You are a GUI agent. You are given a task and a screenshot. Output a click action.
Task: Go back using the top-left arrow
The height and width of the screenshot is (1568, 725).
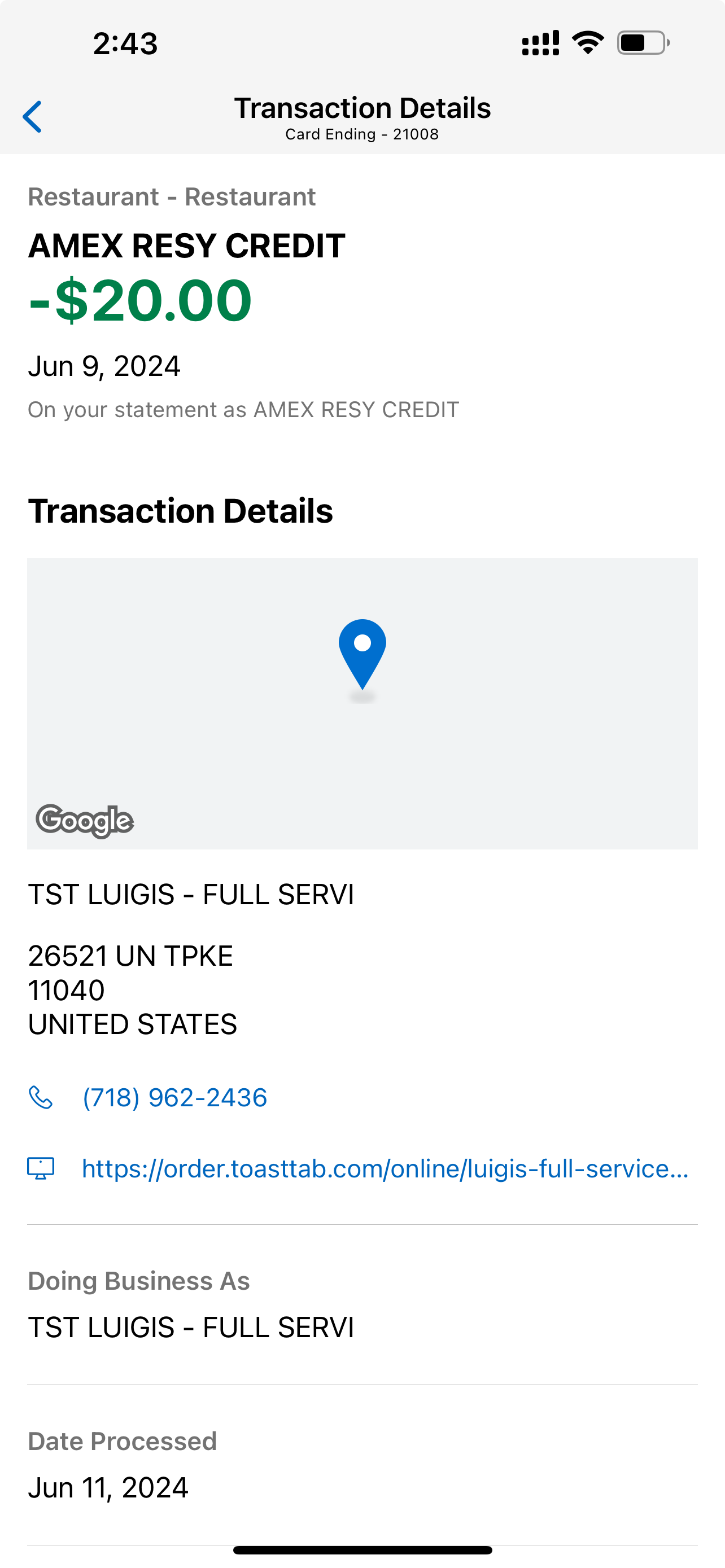[32, 116]
